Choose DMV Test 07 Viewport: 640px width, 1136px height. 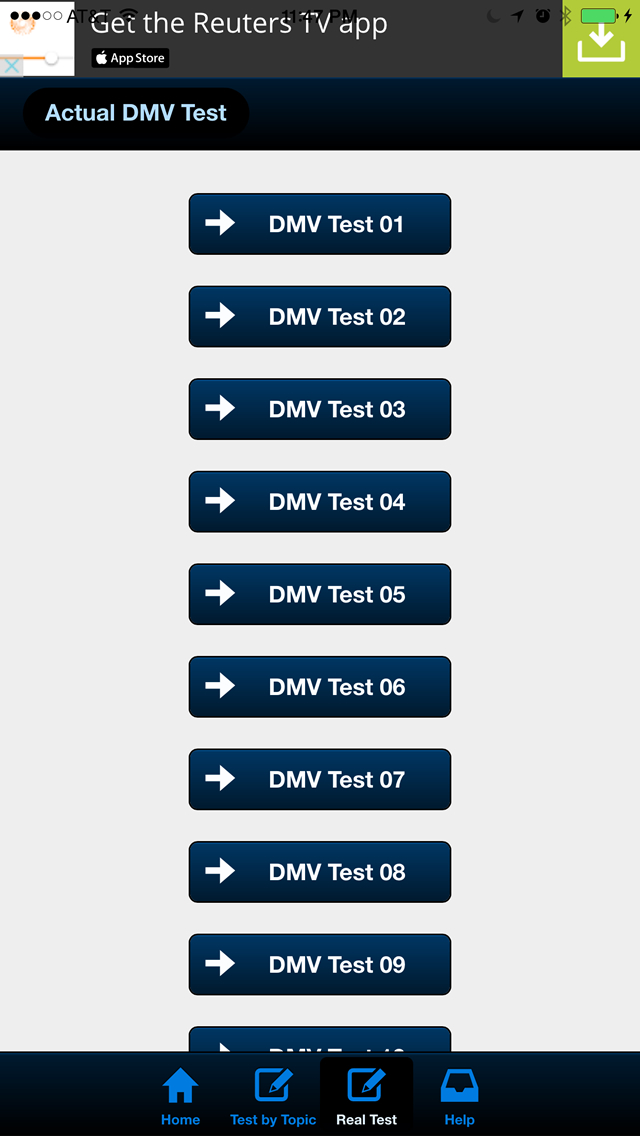click(320, 779)
